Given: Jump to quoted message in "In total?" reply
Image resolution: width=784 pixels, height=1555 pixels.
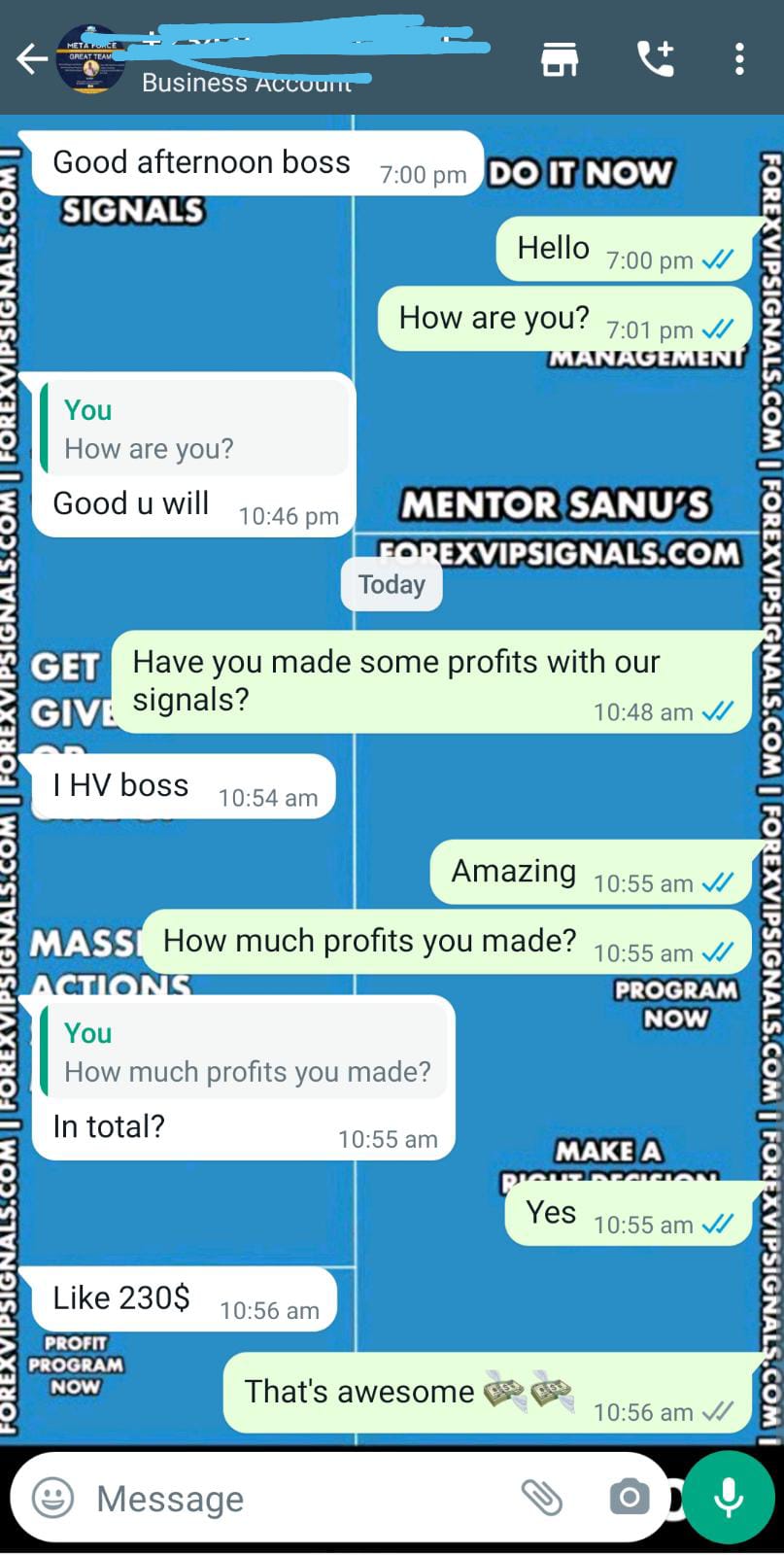Looking at the screenshot, I should click(x=245, y=1053).
